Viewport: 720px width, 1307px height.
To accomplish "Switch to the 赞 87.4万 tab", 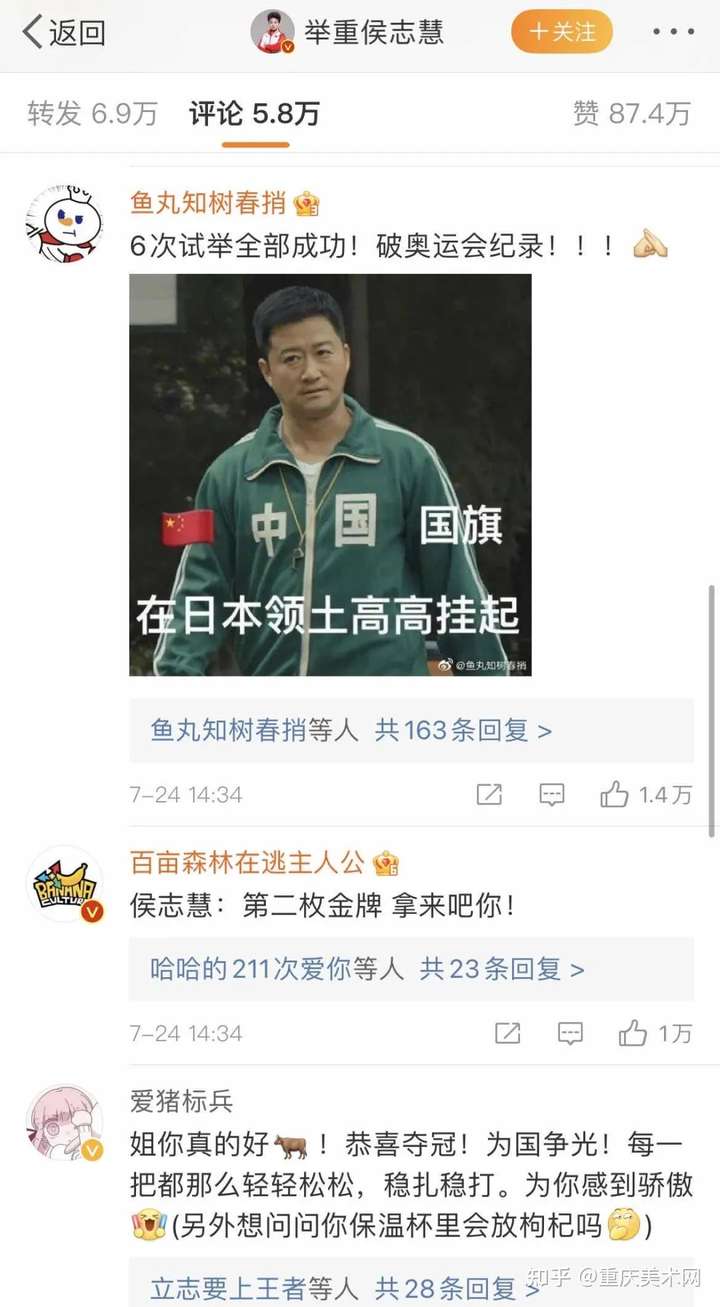I will 632,114.
